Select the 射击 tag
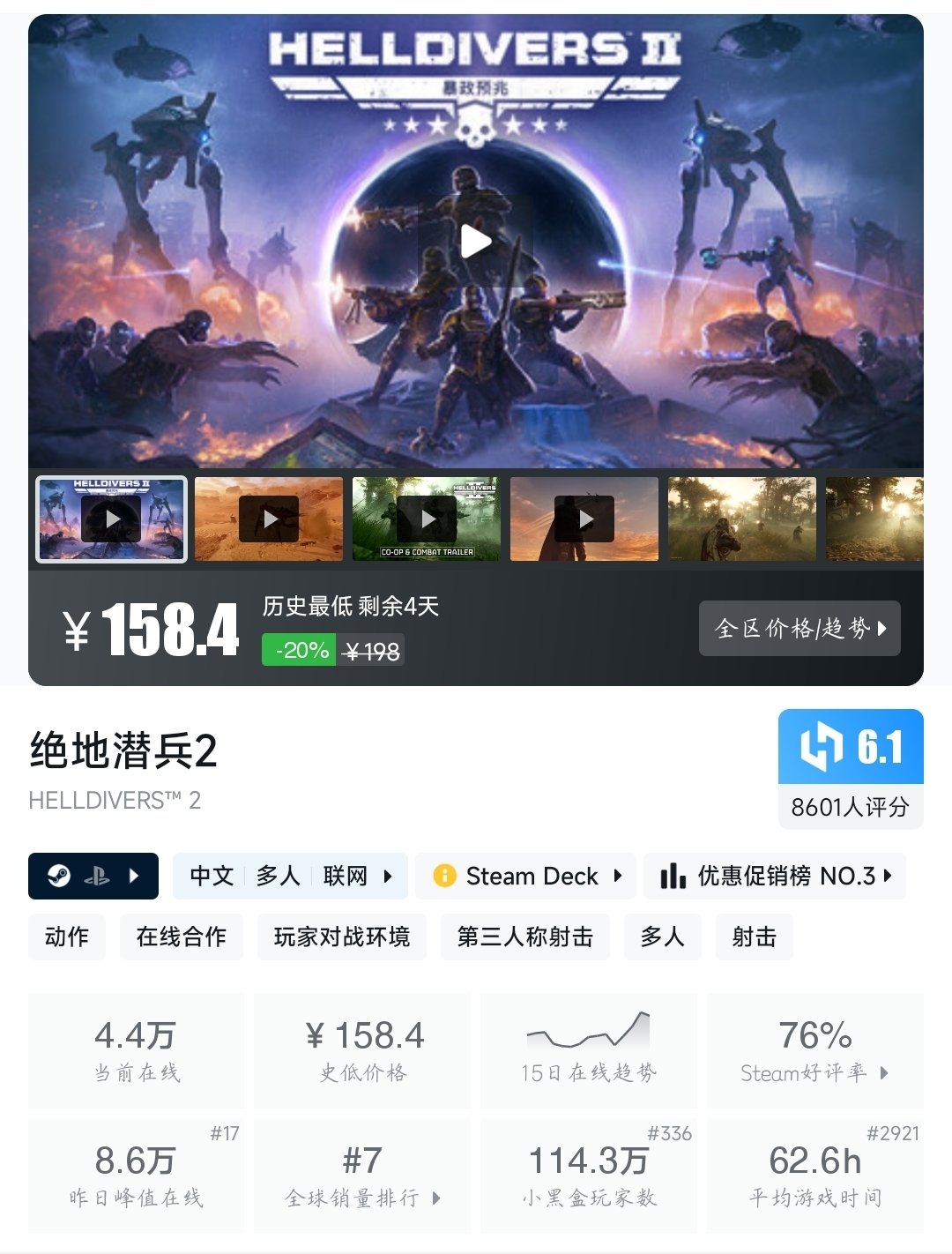 754,937
